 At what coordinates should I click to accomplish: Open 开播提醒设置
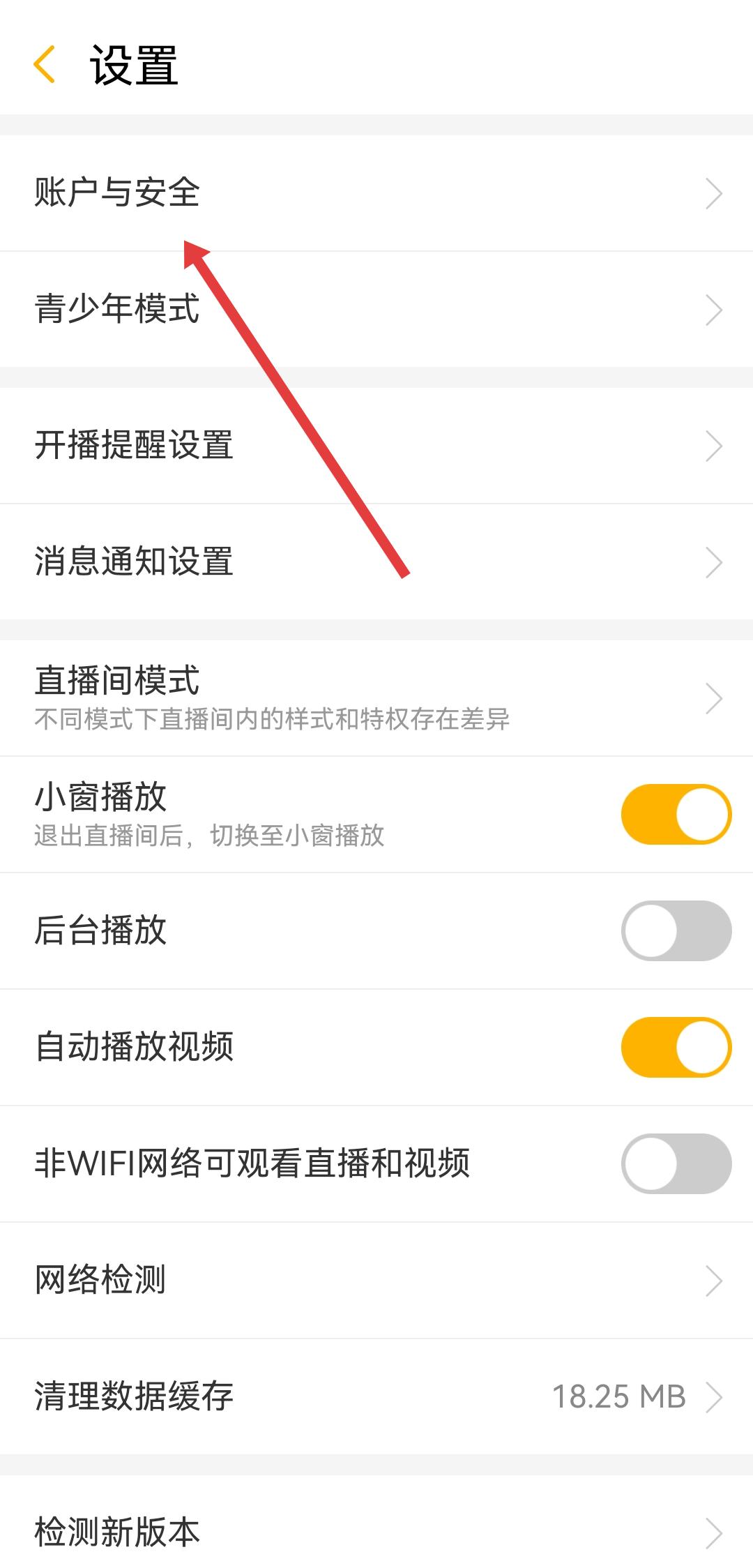click(x=376, y=446)
